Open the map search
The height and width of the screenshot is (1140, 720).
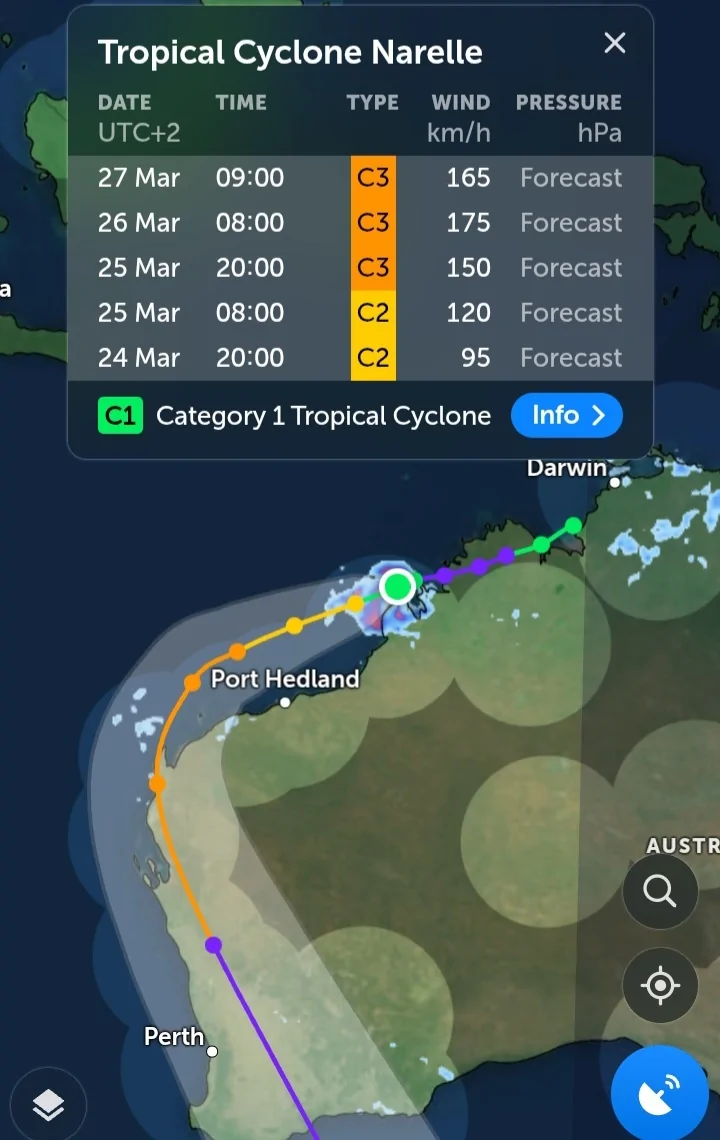click(x=660, y=891)
